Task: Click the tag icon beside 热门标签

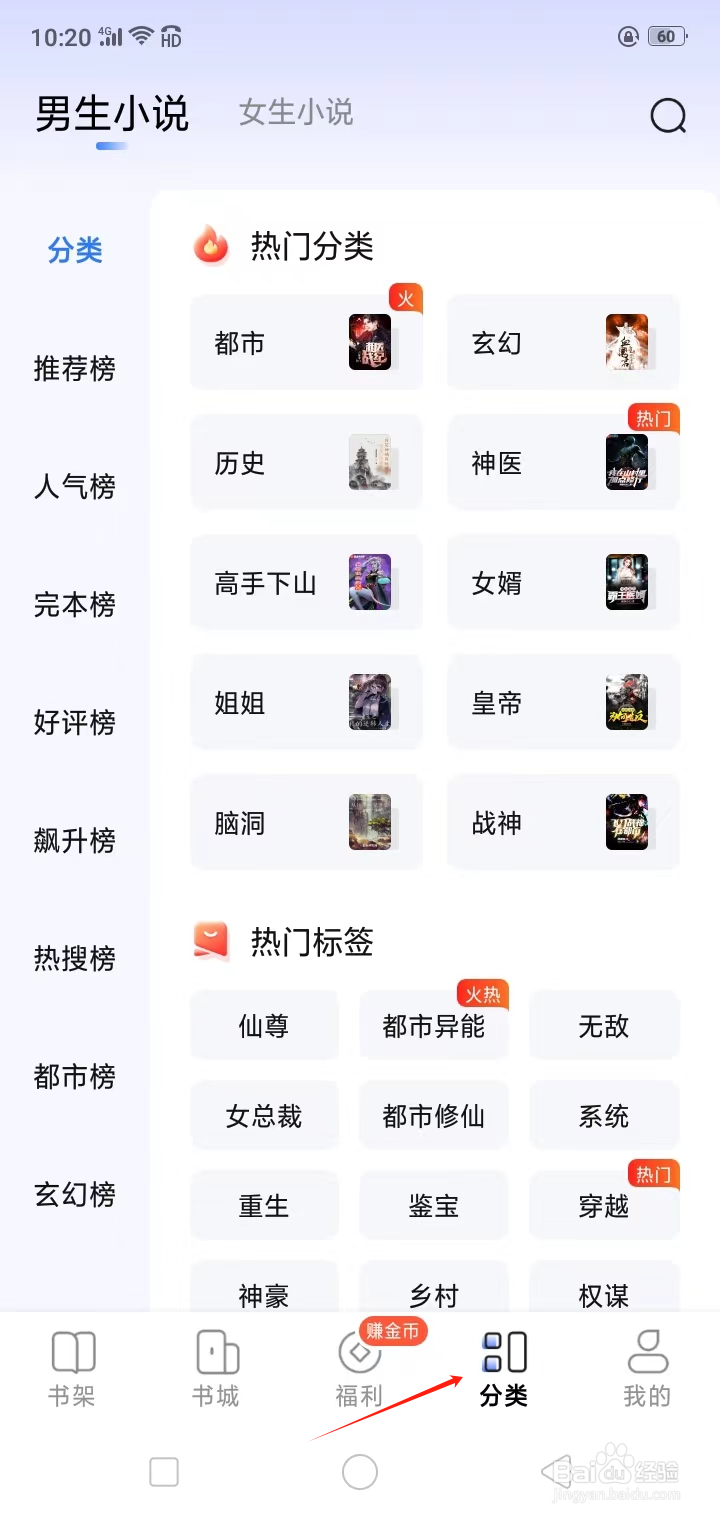Action: point(210,940)
